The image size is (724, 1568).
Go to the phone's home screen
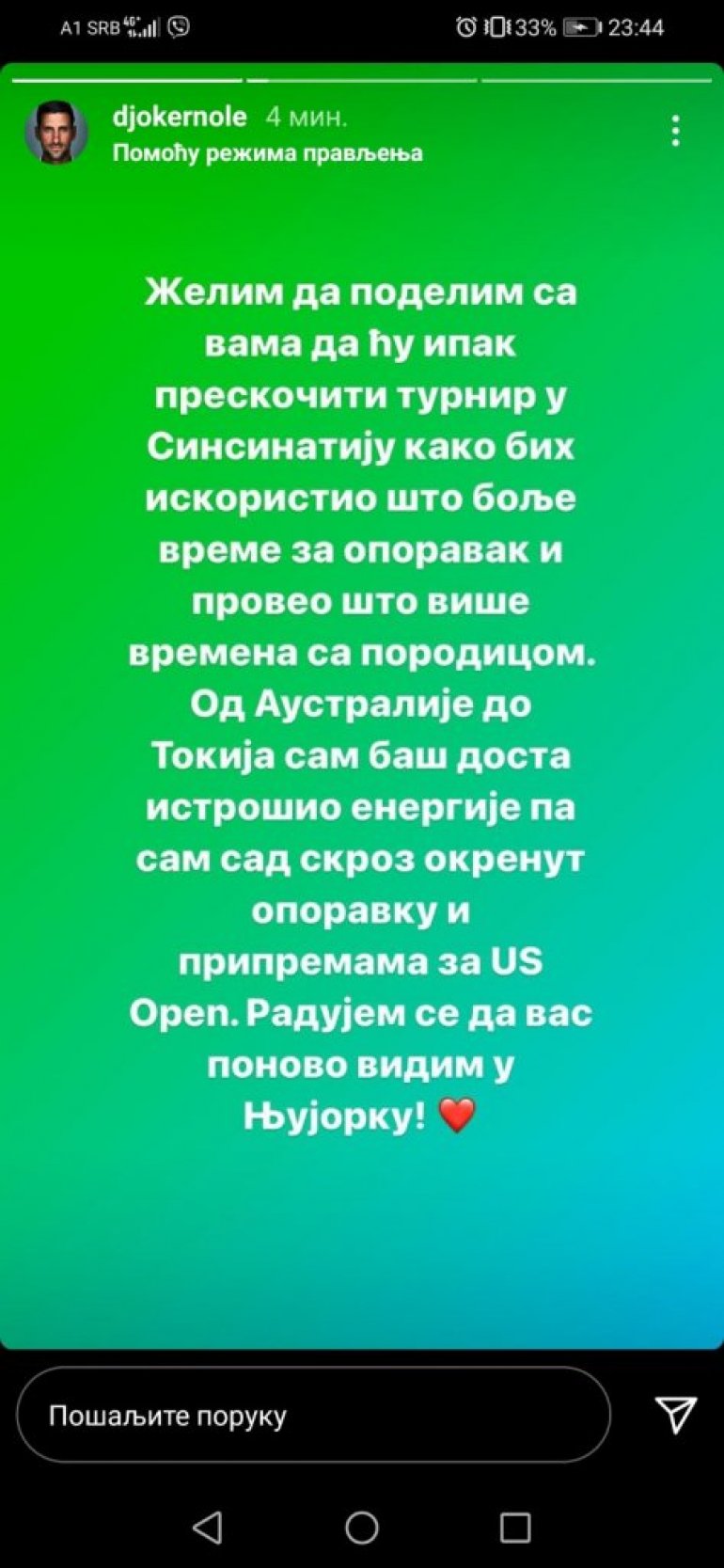pyautogui.click(x=362, y=1528)
